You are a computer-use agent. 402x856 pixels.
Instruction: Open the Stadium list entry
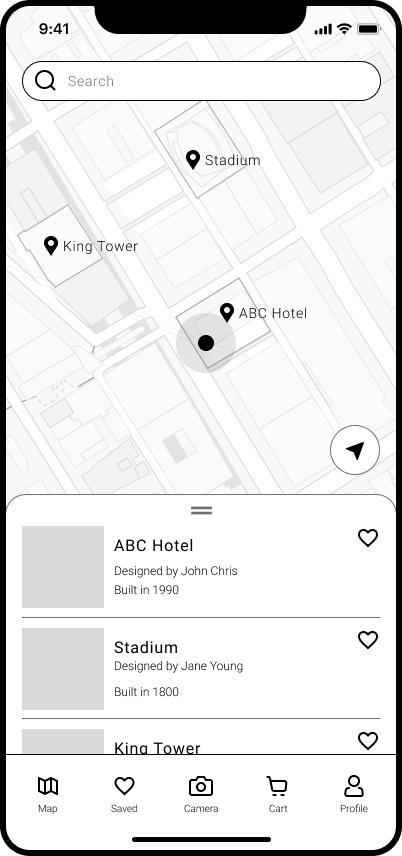201,668
